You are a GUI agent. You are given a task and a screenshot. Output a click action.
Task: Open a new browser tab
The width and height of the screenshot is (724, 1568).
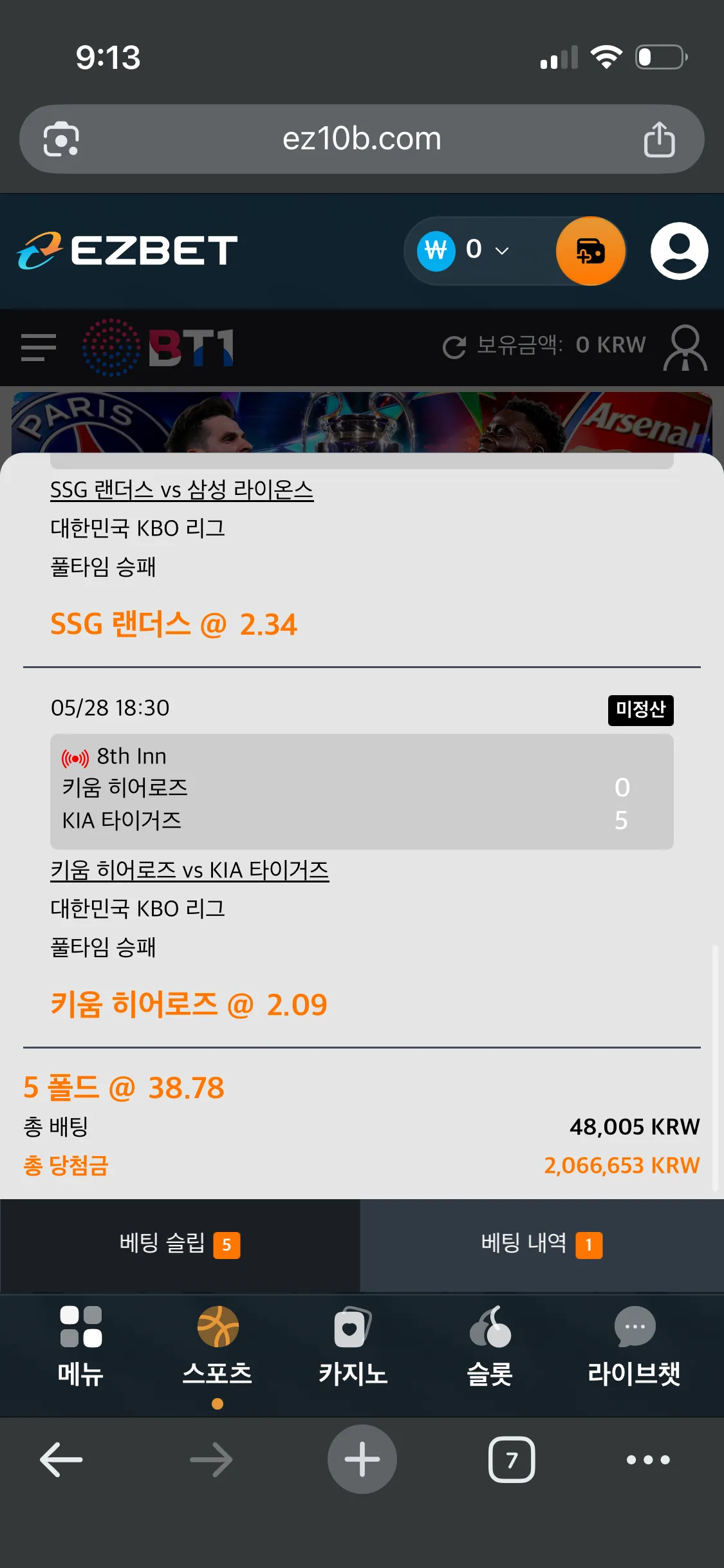[362, 1459]
